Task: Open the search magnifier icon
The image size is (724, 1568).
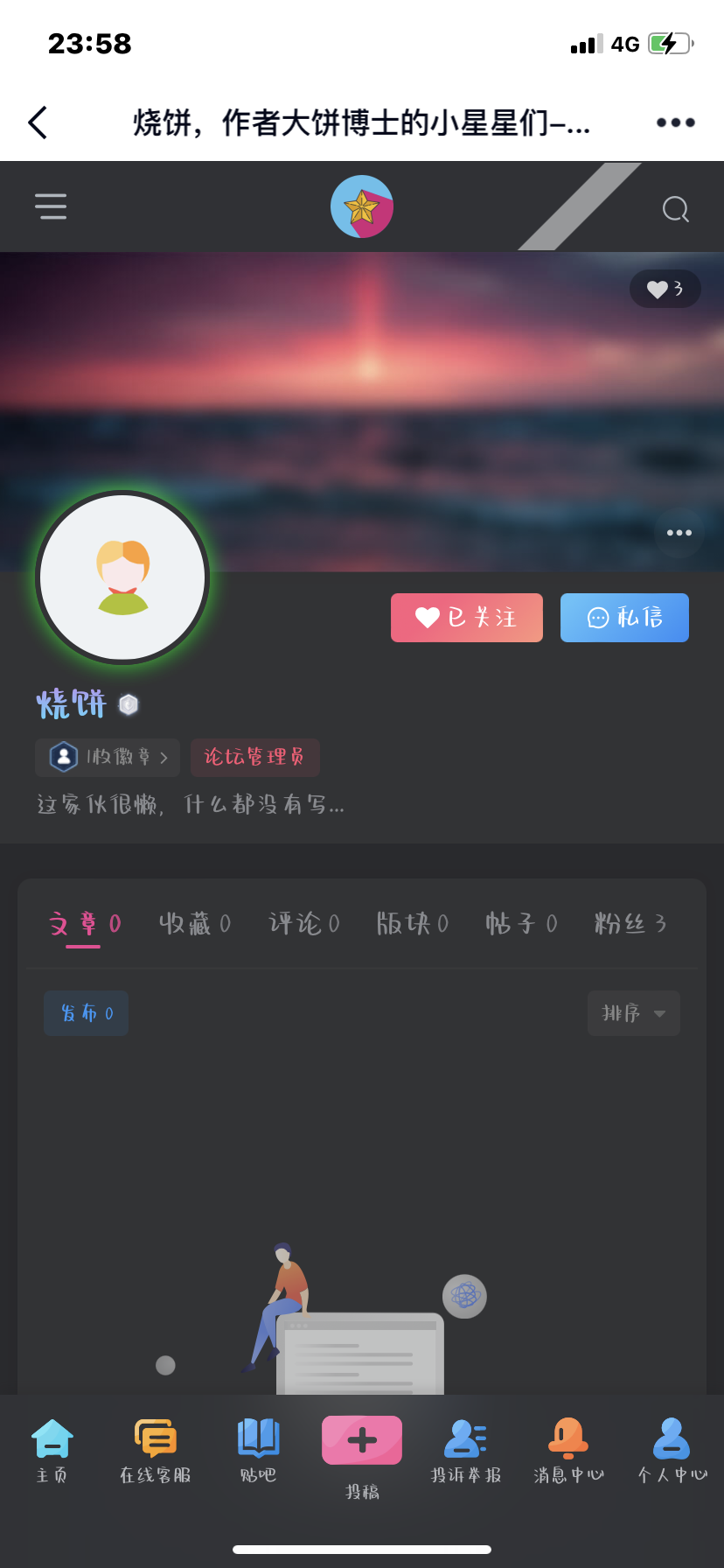Action: [675, 209]
